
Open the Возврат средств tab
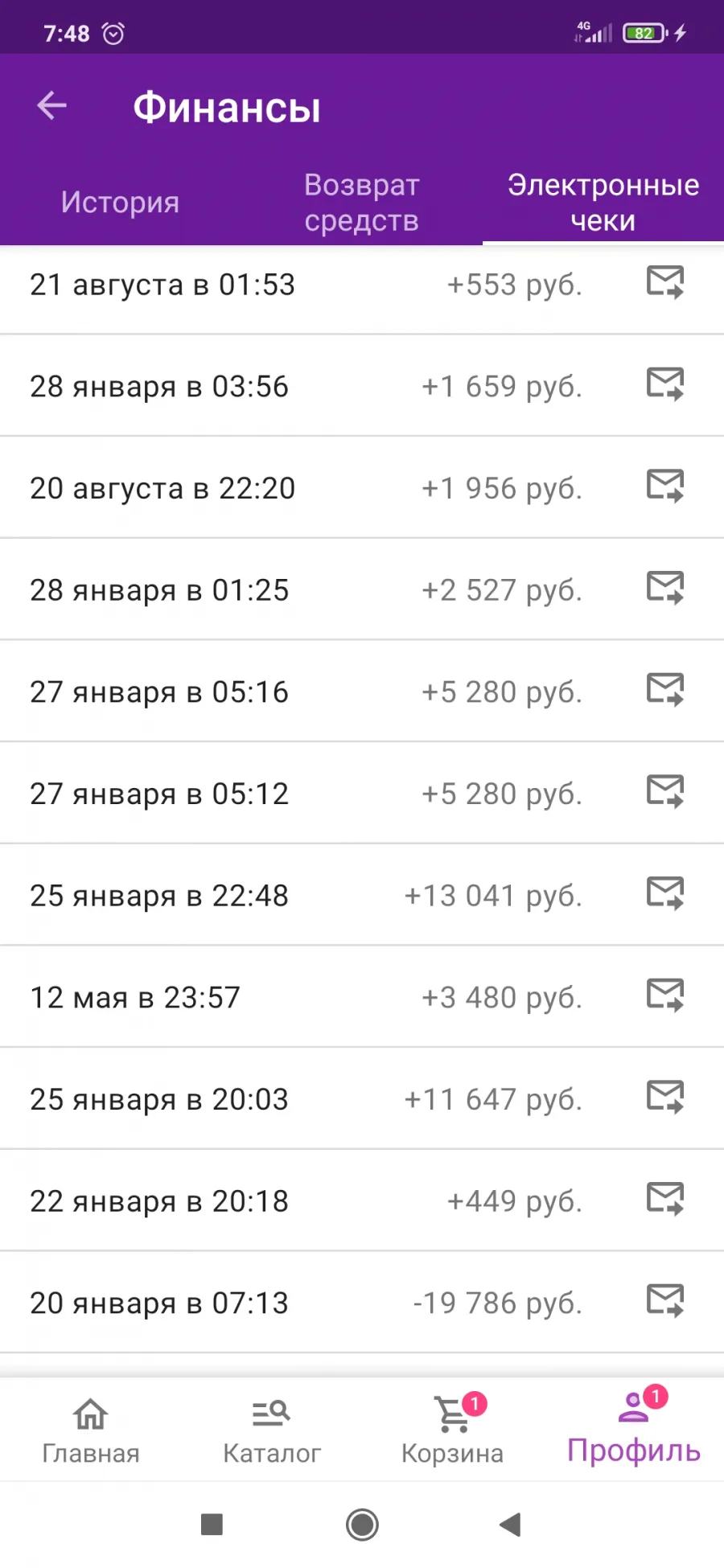click(361, 202)
